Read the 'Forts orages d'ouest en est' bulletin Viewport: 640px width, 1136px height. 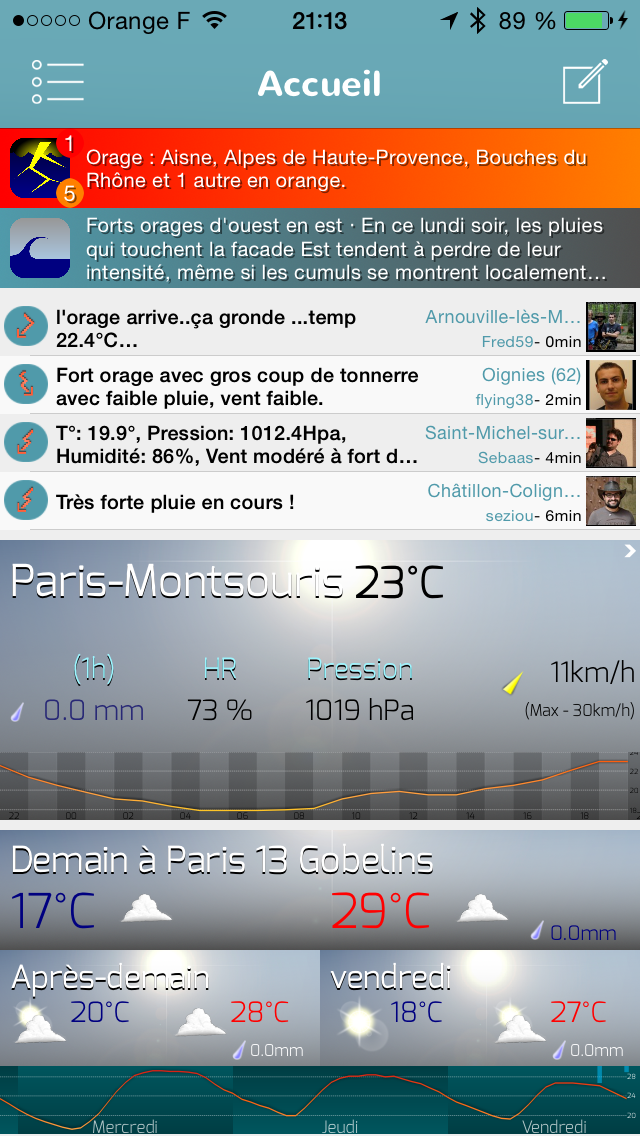tap(320, 248)
